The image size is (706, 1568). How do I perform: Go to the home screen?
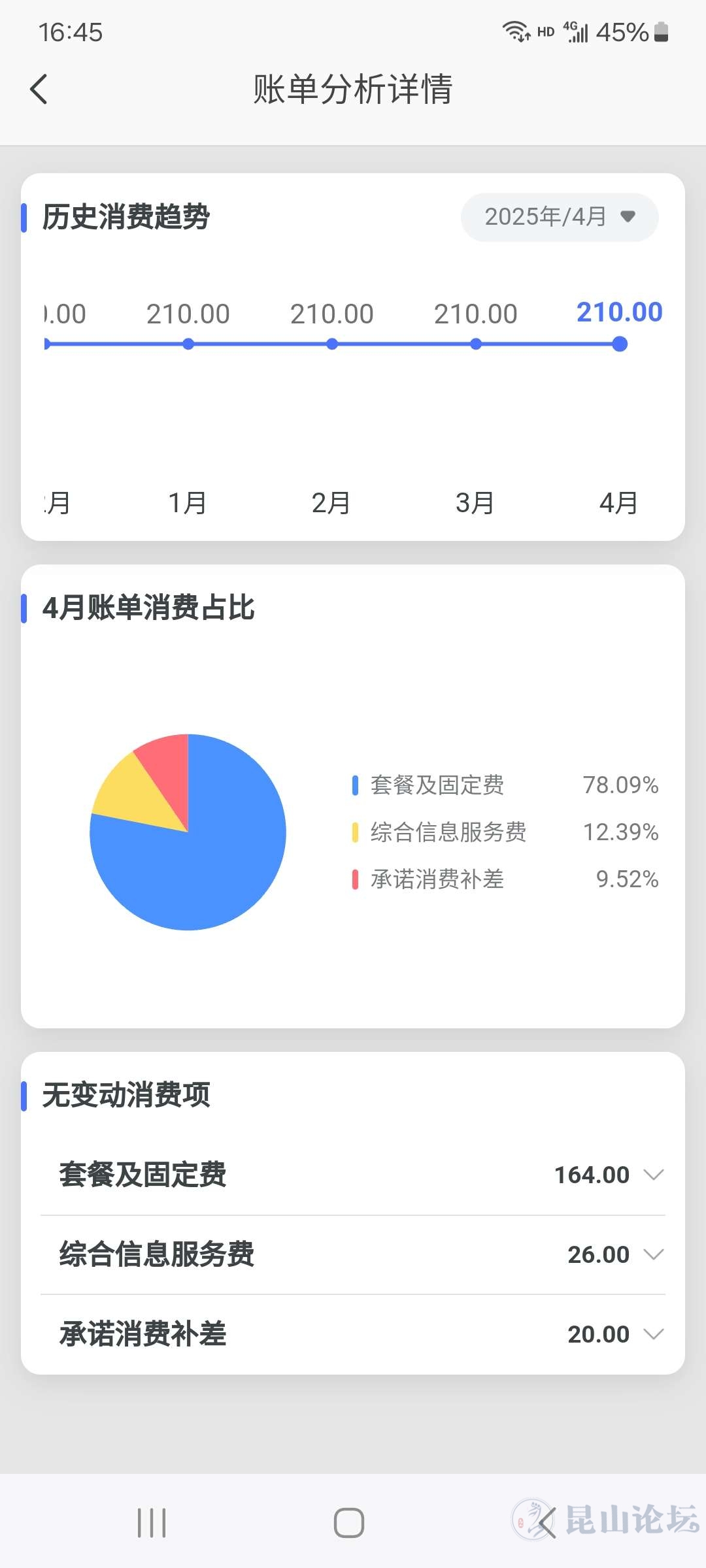point(349,1523)
